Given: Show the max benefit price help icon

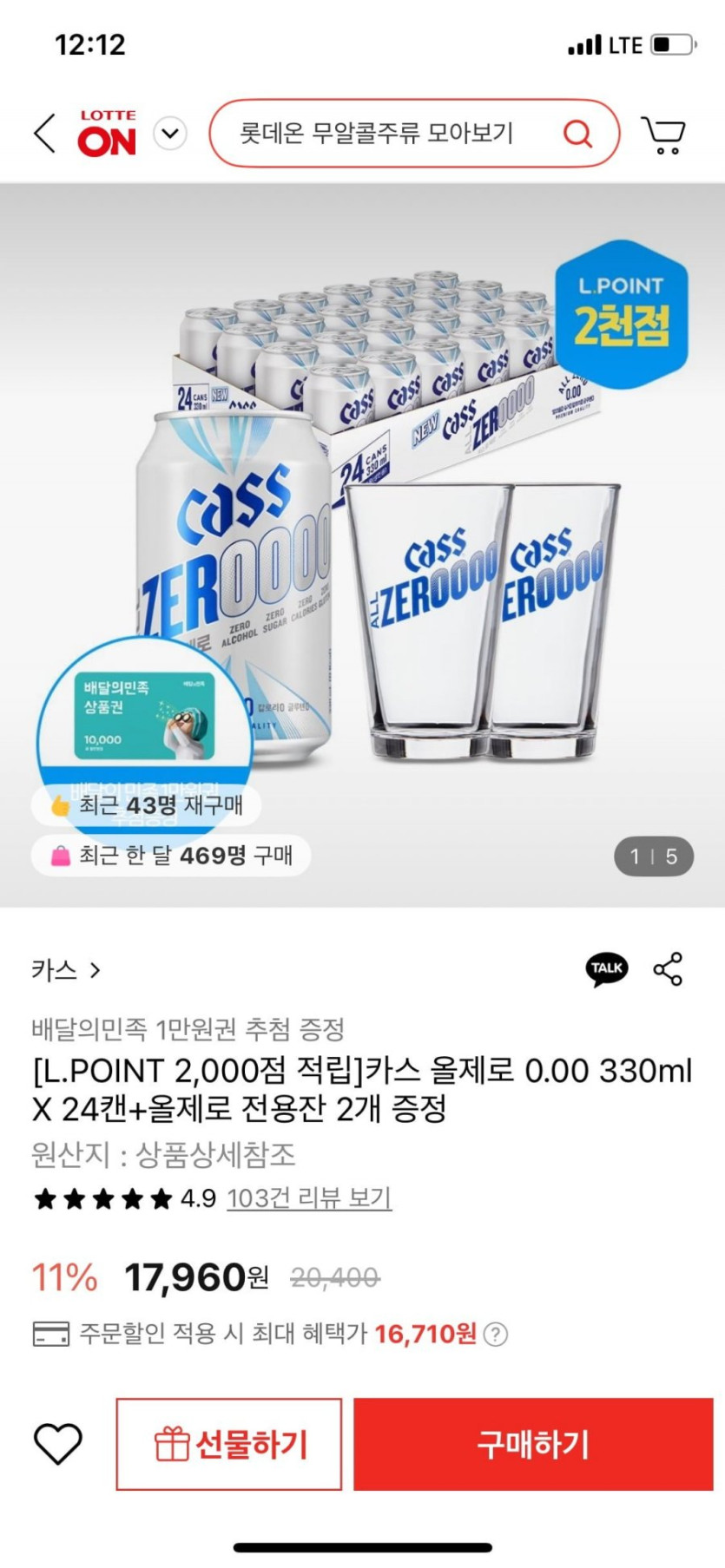Looking at the screenshot, I should point(495,1334).
